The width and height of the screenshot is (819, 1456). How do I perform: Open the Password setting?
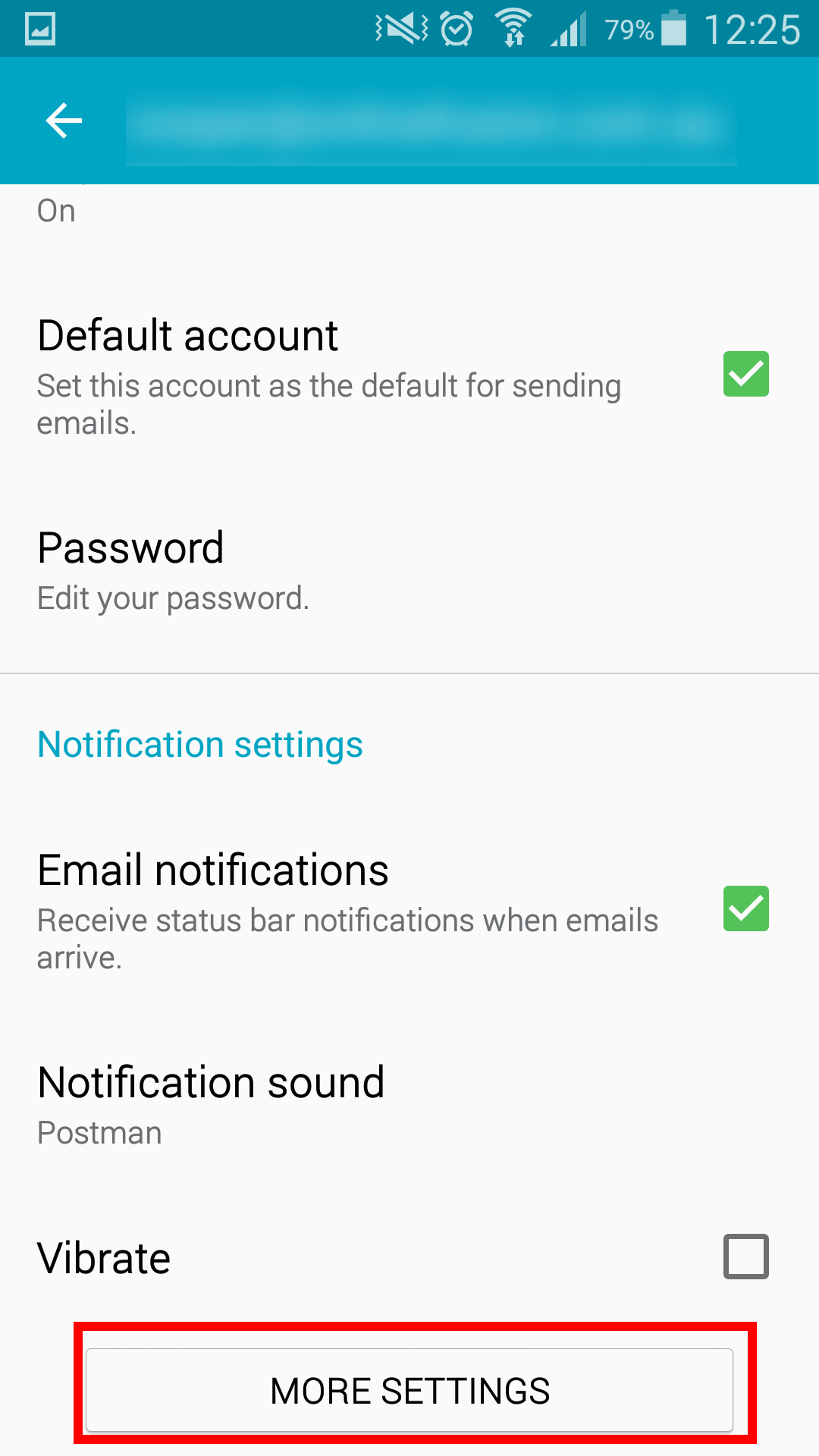[x=409, y=569]
